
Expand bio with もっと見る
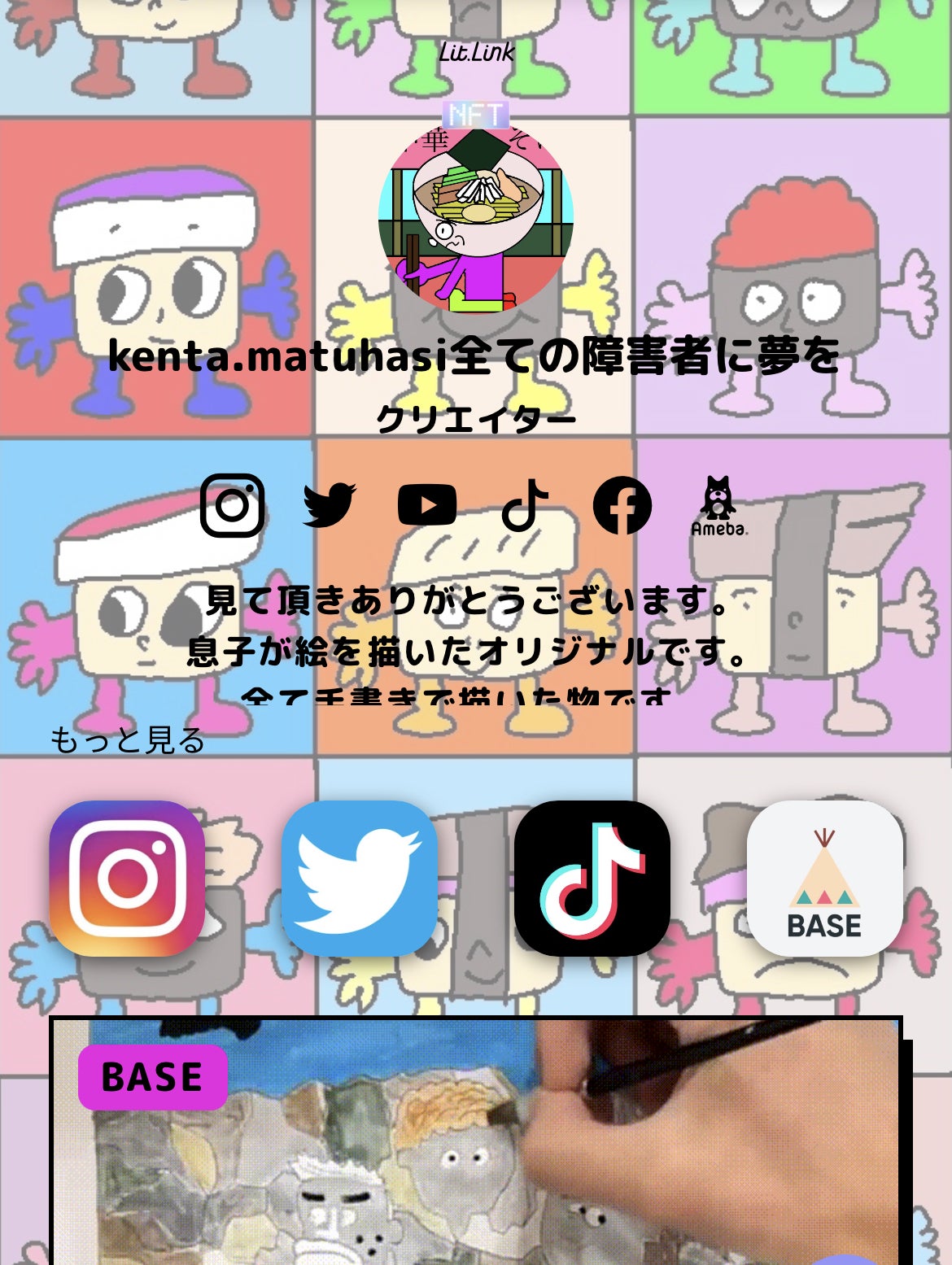click(x=128, y=740)
